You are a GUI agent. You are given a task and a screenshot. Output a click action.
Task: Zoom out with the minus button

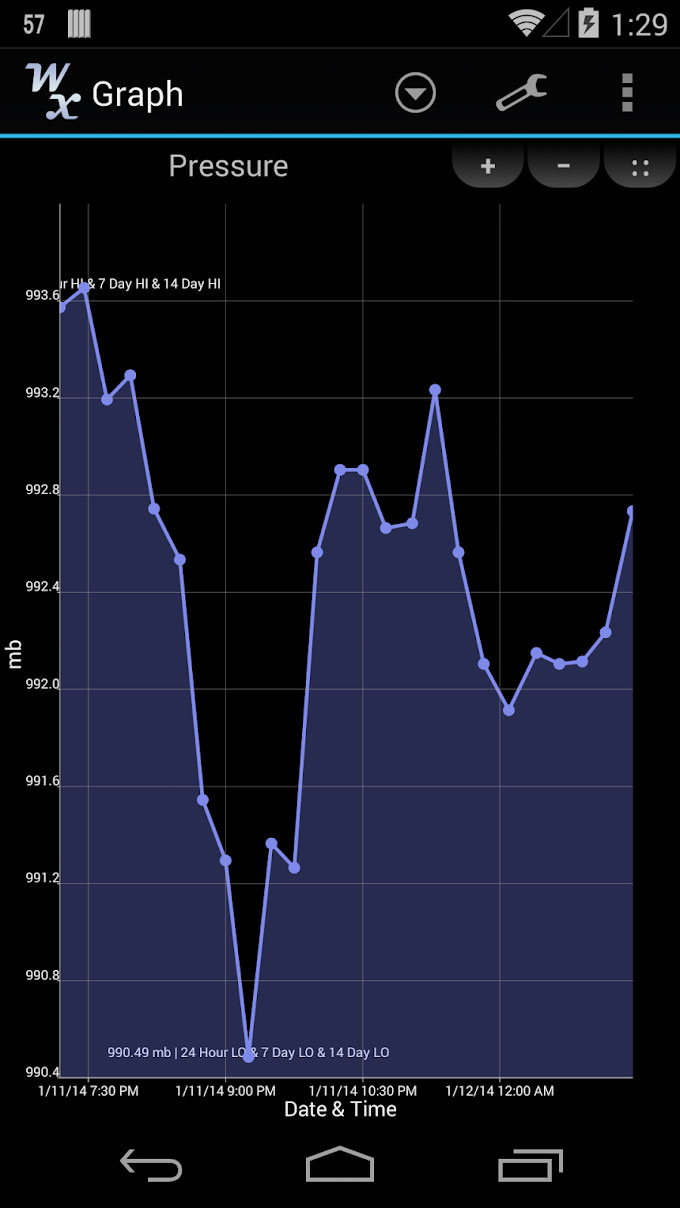tap(564, 166)
